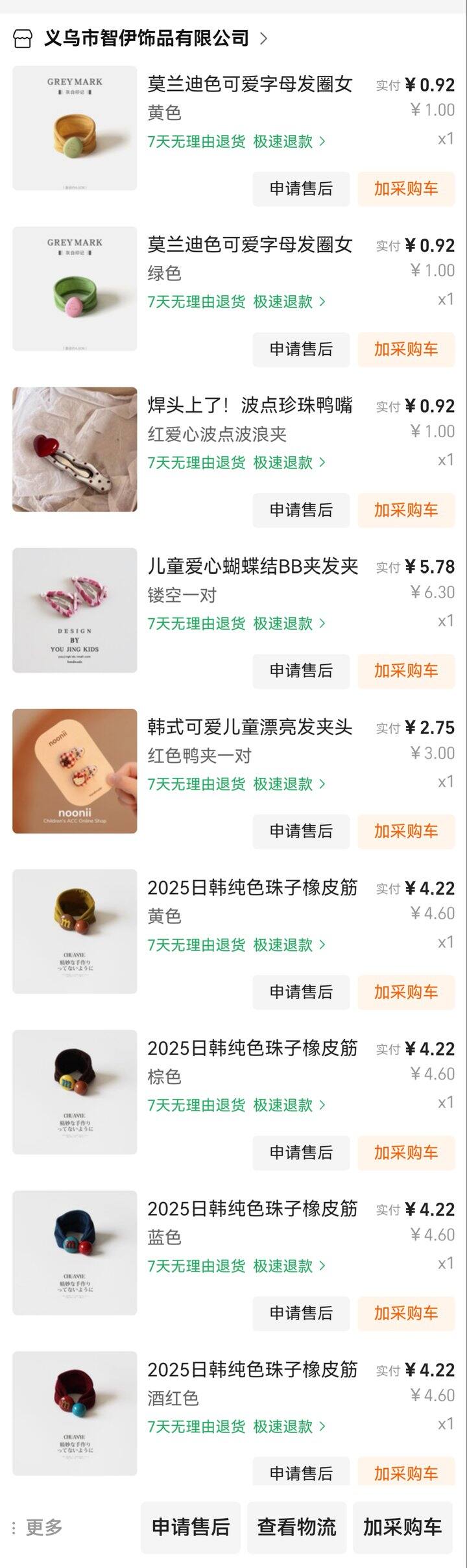Add the 棕色 珠子橡皮筋 to 采购车
This screenshot has width=467, height=1568.
click(406, 1153)
